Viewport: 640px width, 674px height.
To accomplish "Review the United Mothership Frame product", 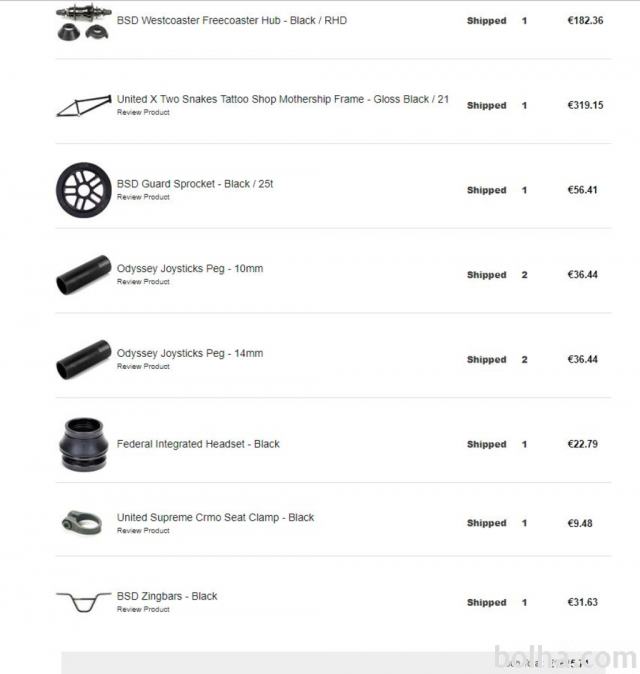I will [x=143, y=112].
